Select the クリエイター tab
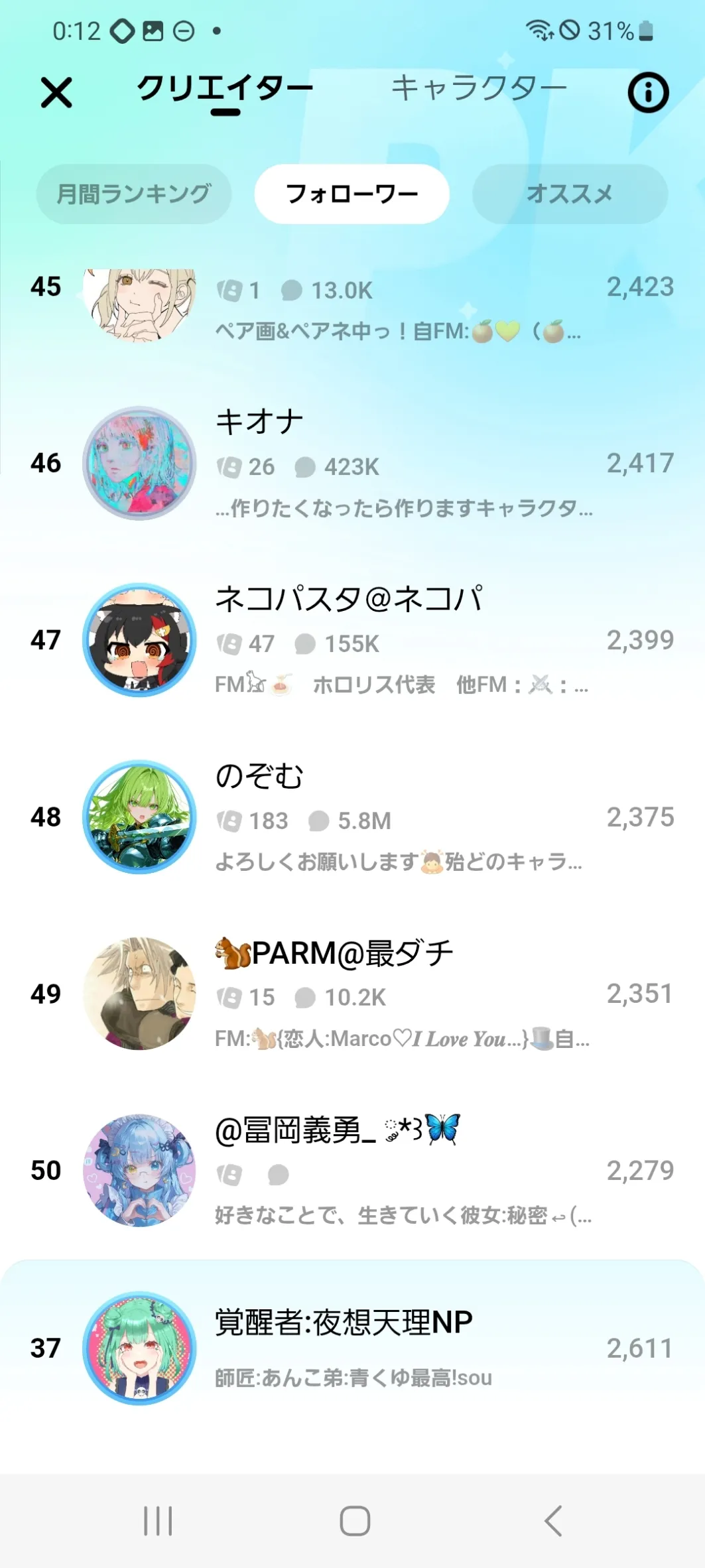This screenshot has width=705, height=1568. coord(225,88)
